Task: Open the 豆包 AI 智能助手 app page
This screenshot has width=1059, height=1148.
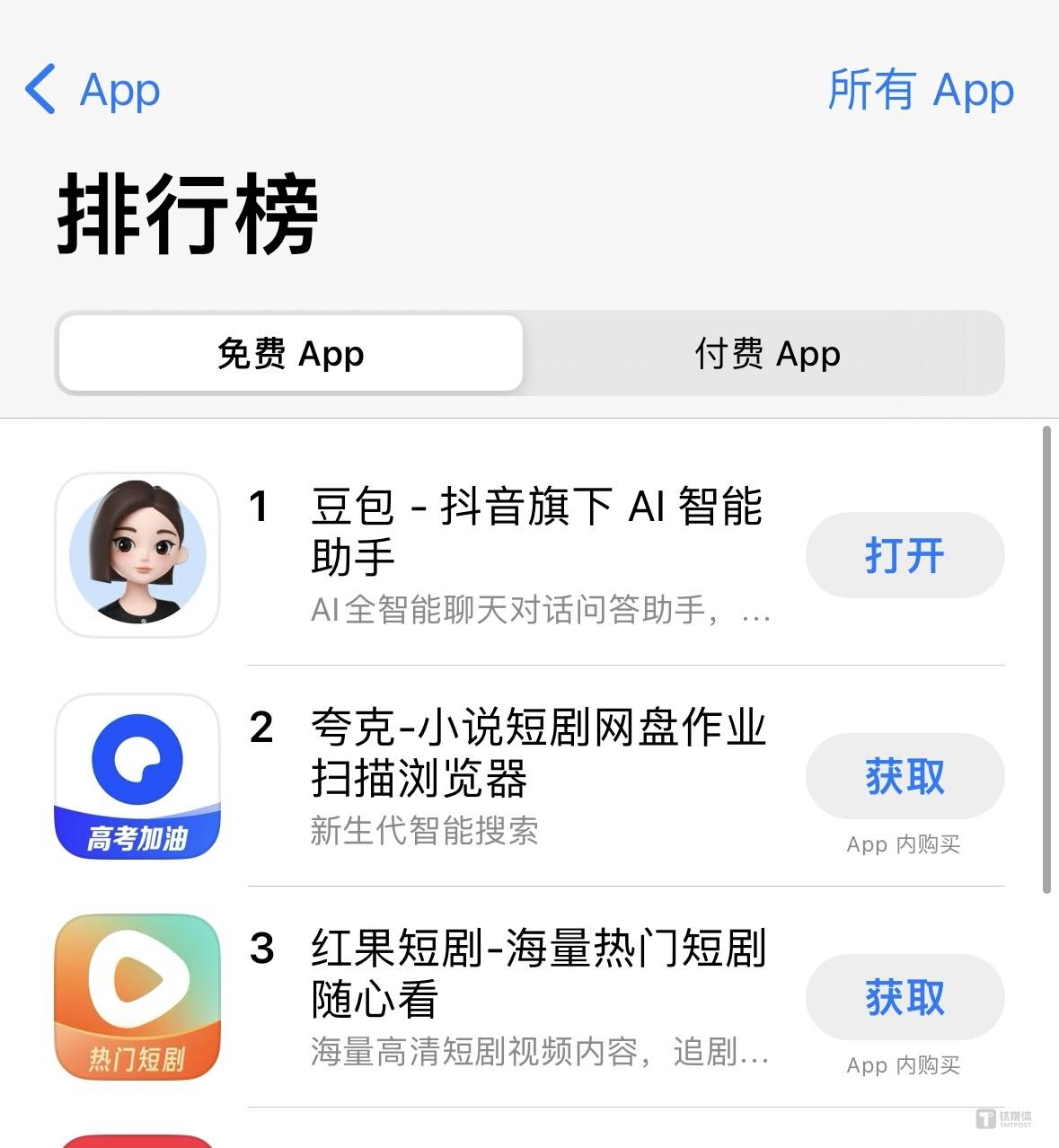Action: pos(536,532)
